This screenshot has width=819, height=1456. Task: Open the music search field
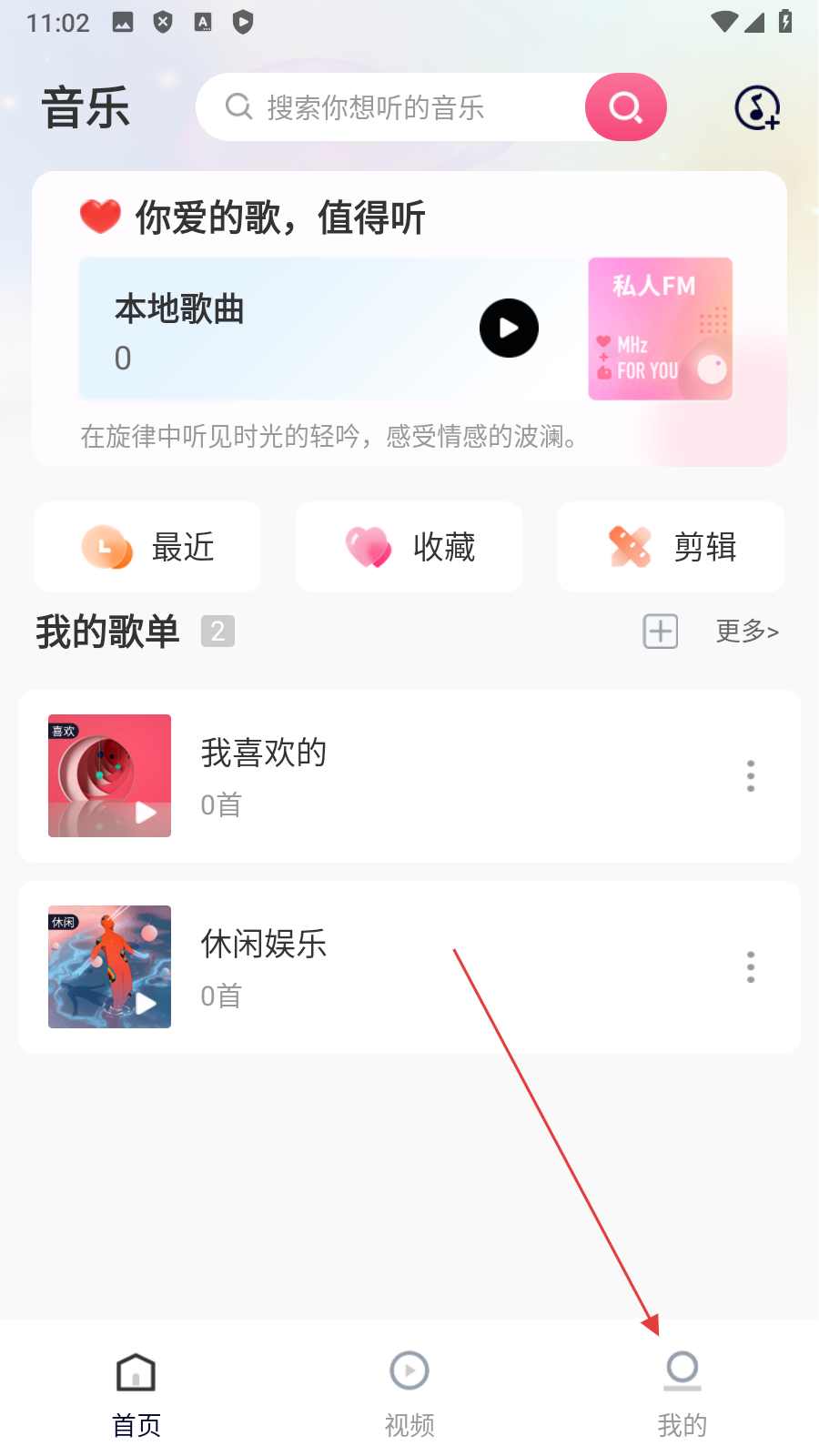(x=391, y=107)
